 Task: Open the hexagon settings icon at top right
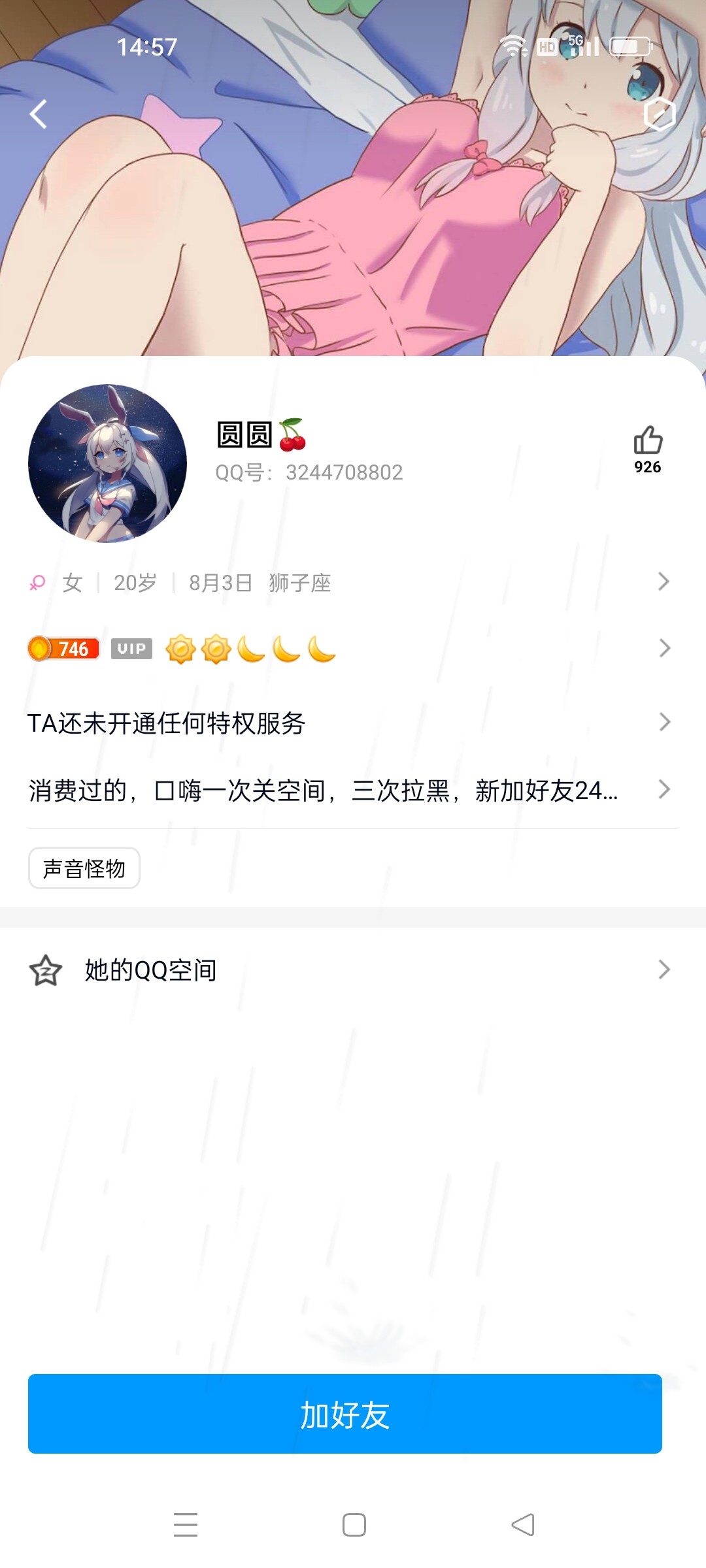[658, 115]
